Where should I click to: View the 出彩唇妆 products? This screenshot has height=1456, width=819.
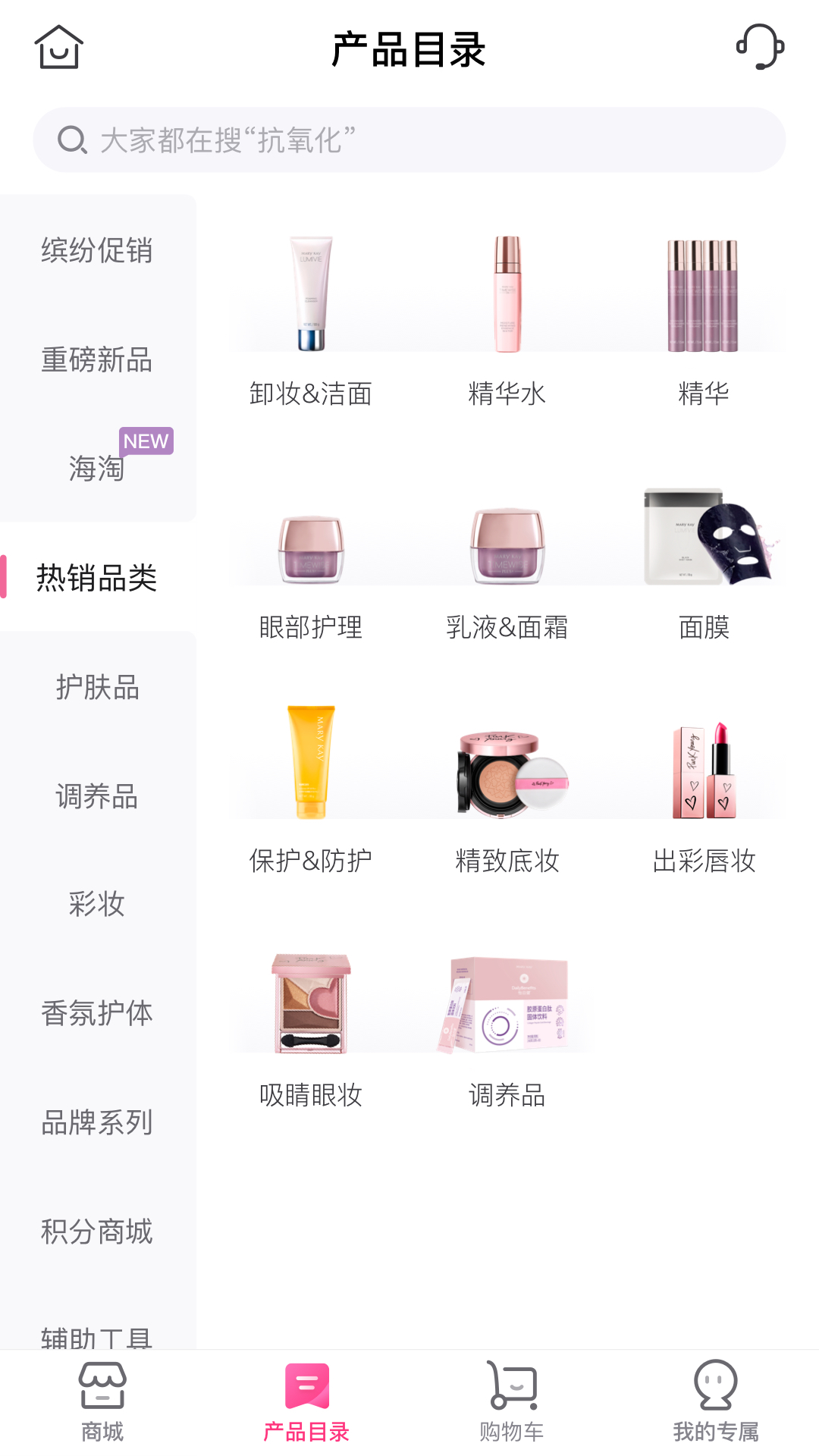tap(704, 796)
